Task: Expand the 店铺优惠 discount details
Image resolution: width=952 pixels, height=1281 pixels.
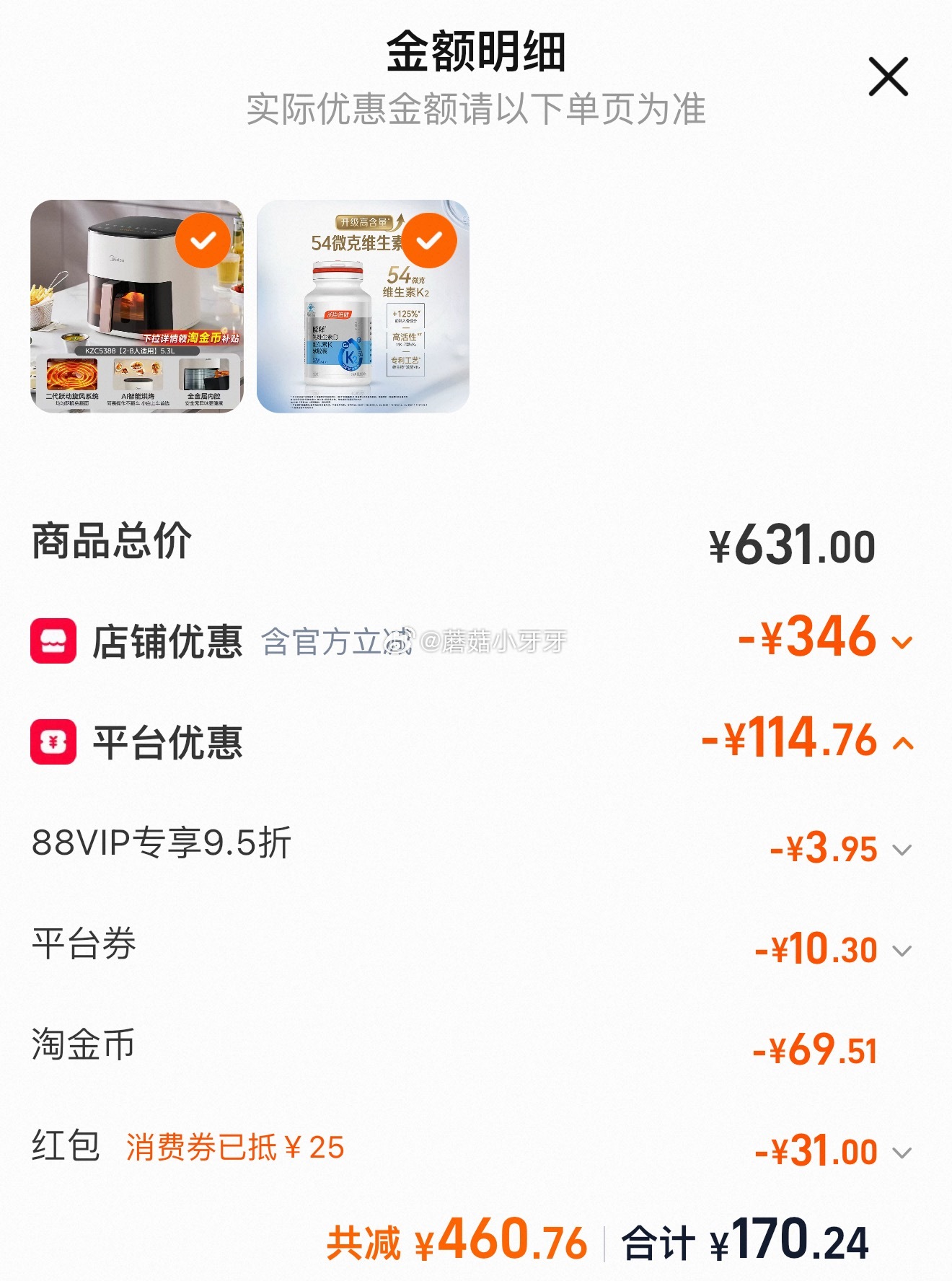Action: [x=902, y=642]
